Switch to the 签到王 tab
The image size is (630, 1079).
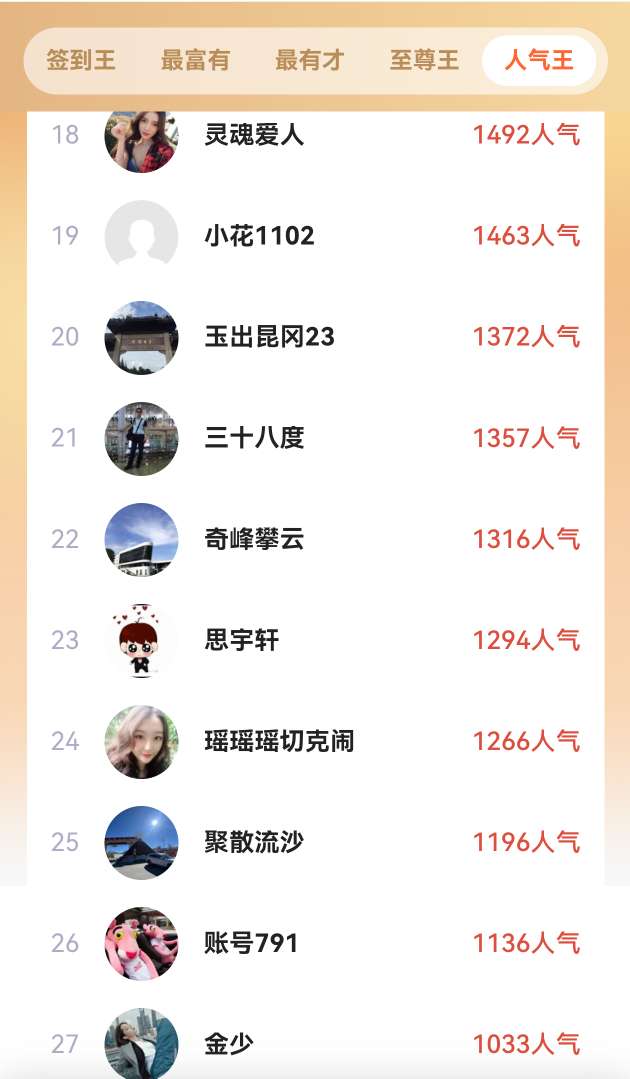[x=81, y=60]
